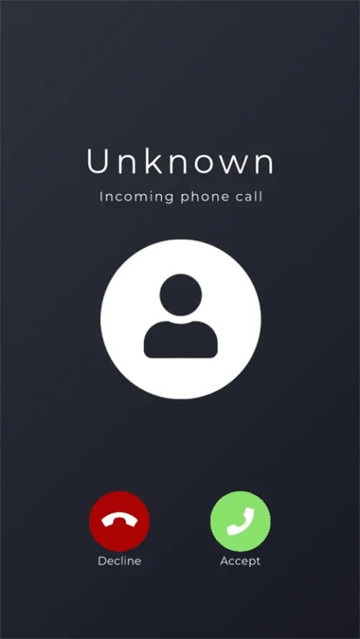360x639 pixels.
Task: Decline the incoming call from Unknown
Action: tap(119, 521)
